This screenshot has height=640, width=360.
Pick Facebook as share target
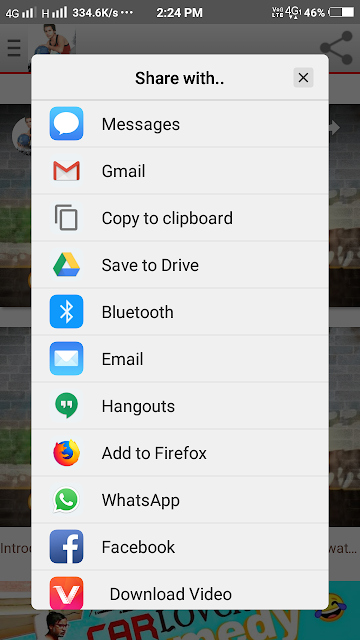180,547
